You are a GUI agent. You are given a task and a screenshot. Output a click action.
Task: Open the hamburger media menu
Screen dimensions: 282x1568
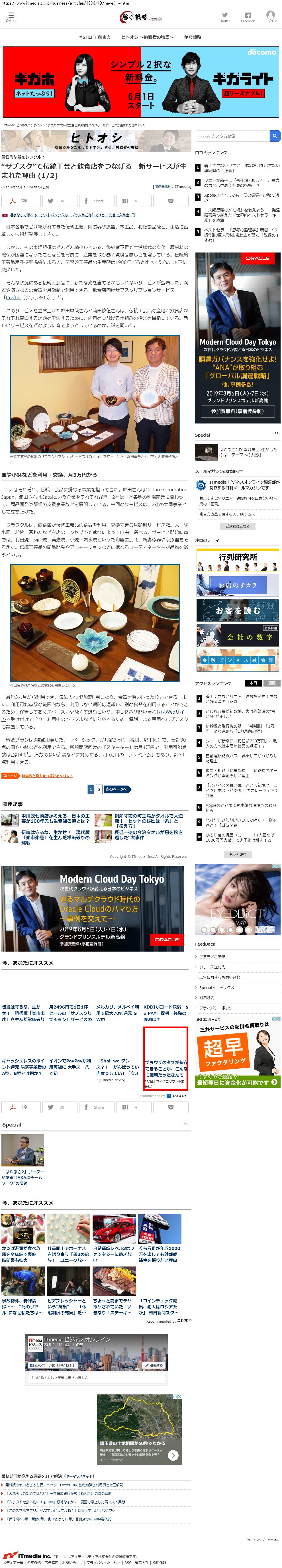pyautogui.click(x=11, y=17)
